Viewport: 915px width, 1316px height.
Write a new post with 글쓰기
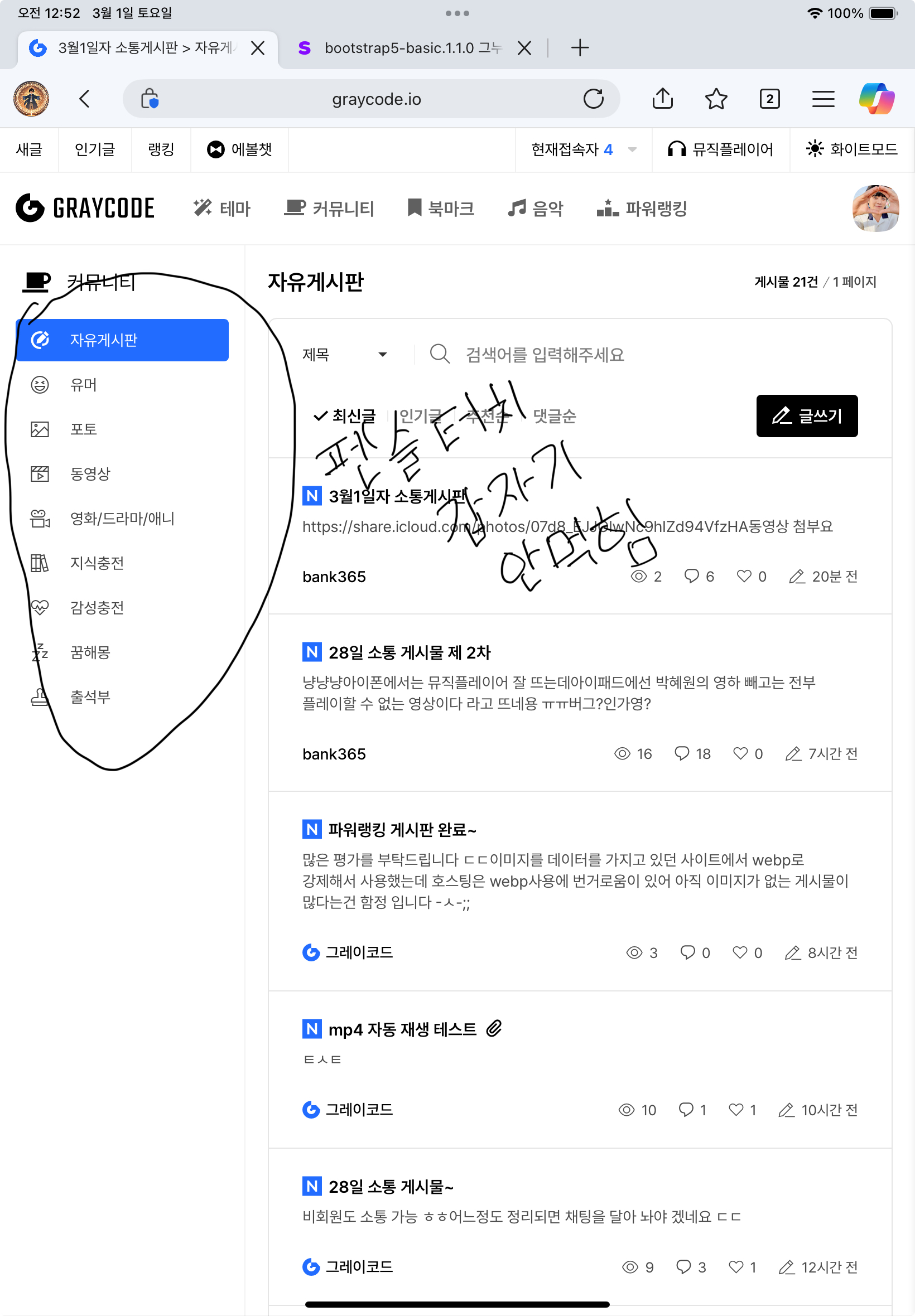tap(806, 416)
